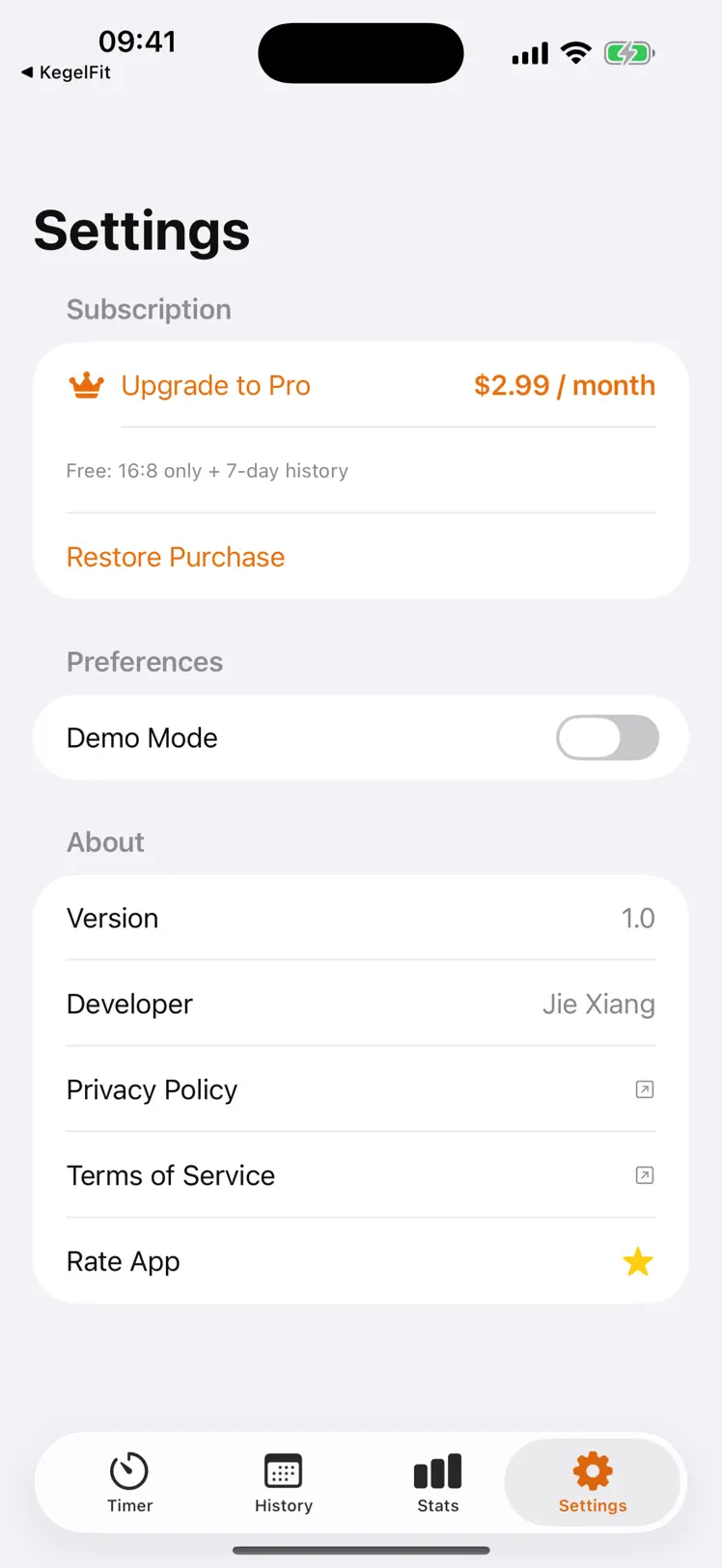Select Upgrade to Pro
The width and height of the screenshot is (722, 1568).
(x=214, y=385)
